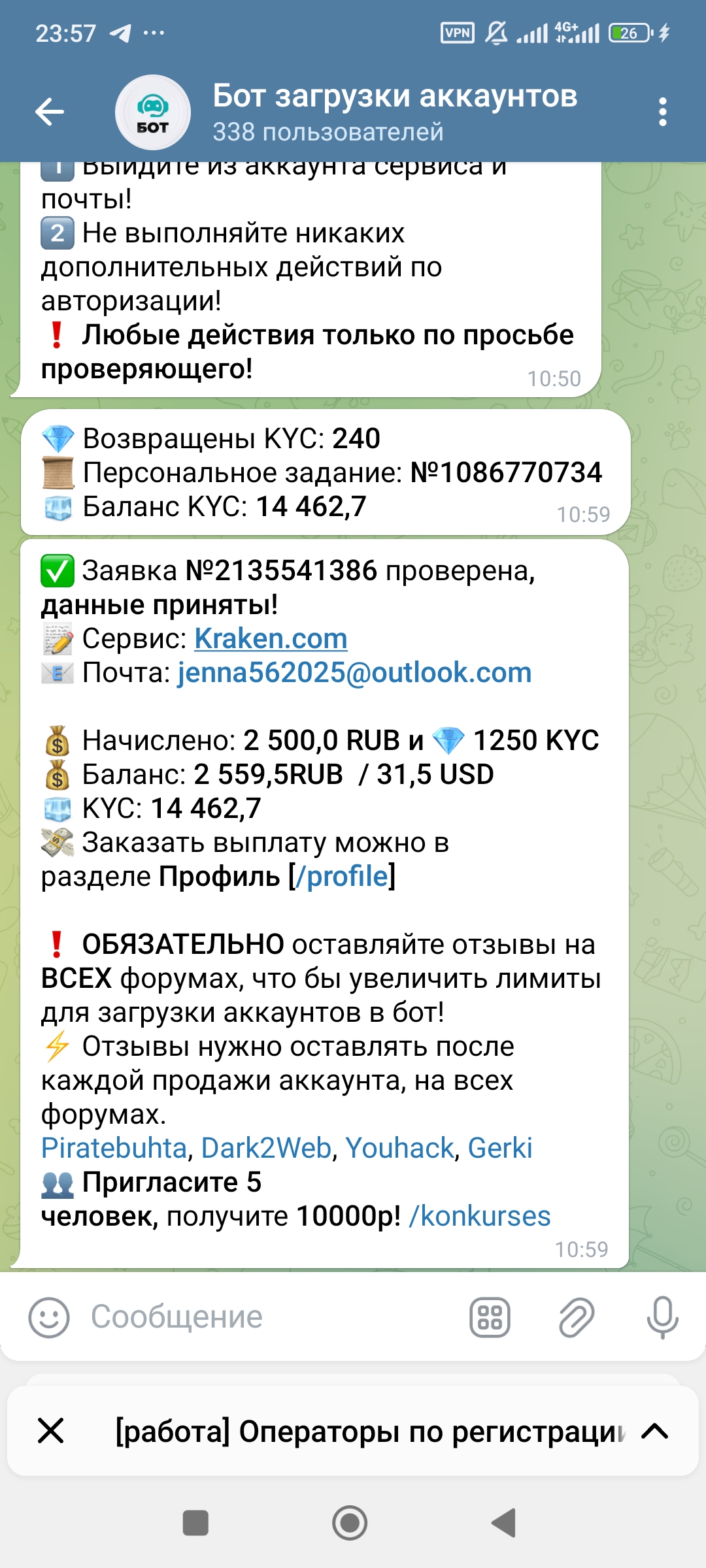
Task: Tap the /konkurses command link
Action: tap(480, 1216)
